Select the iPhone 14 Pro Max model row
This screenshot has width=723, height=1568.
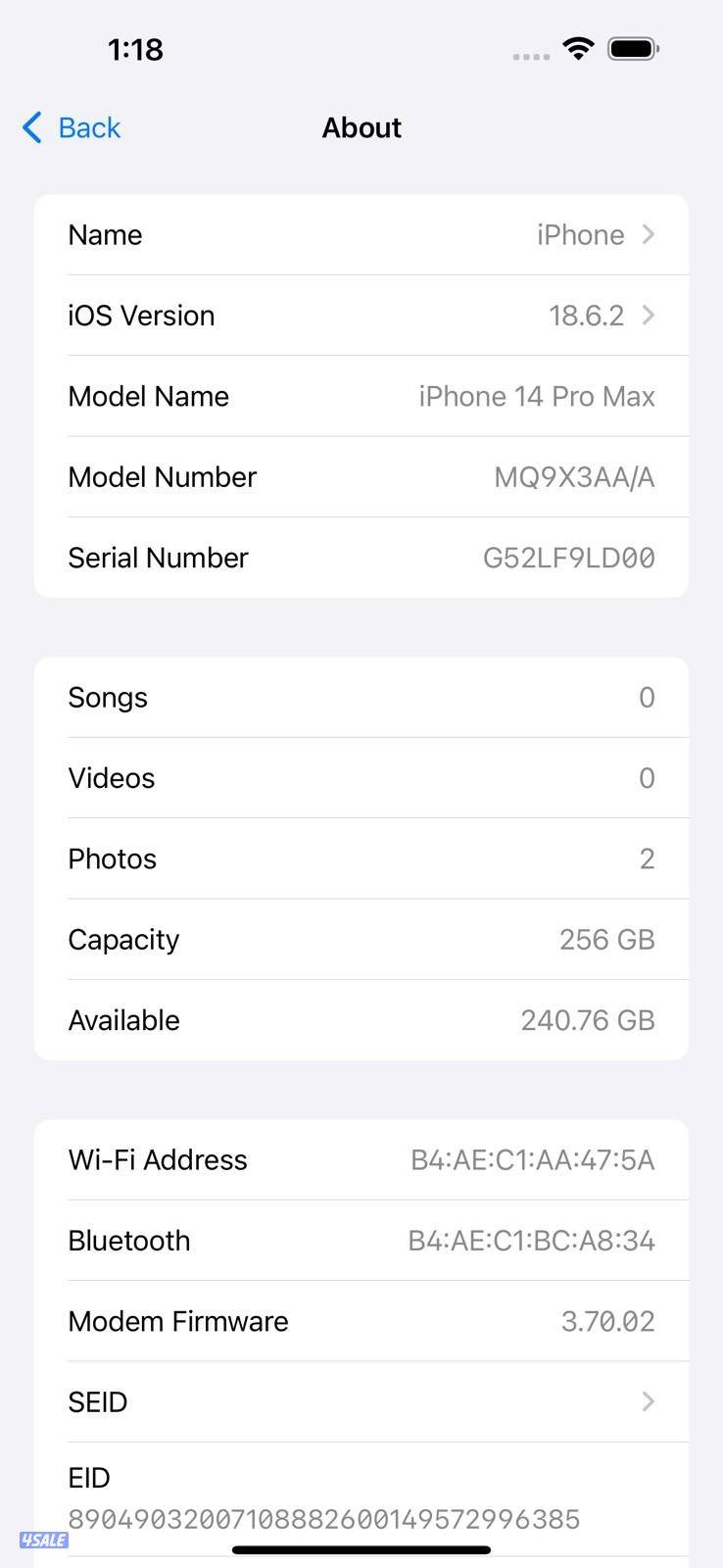(361, 396)
